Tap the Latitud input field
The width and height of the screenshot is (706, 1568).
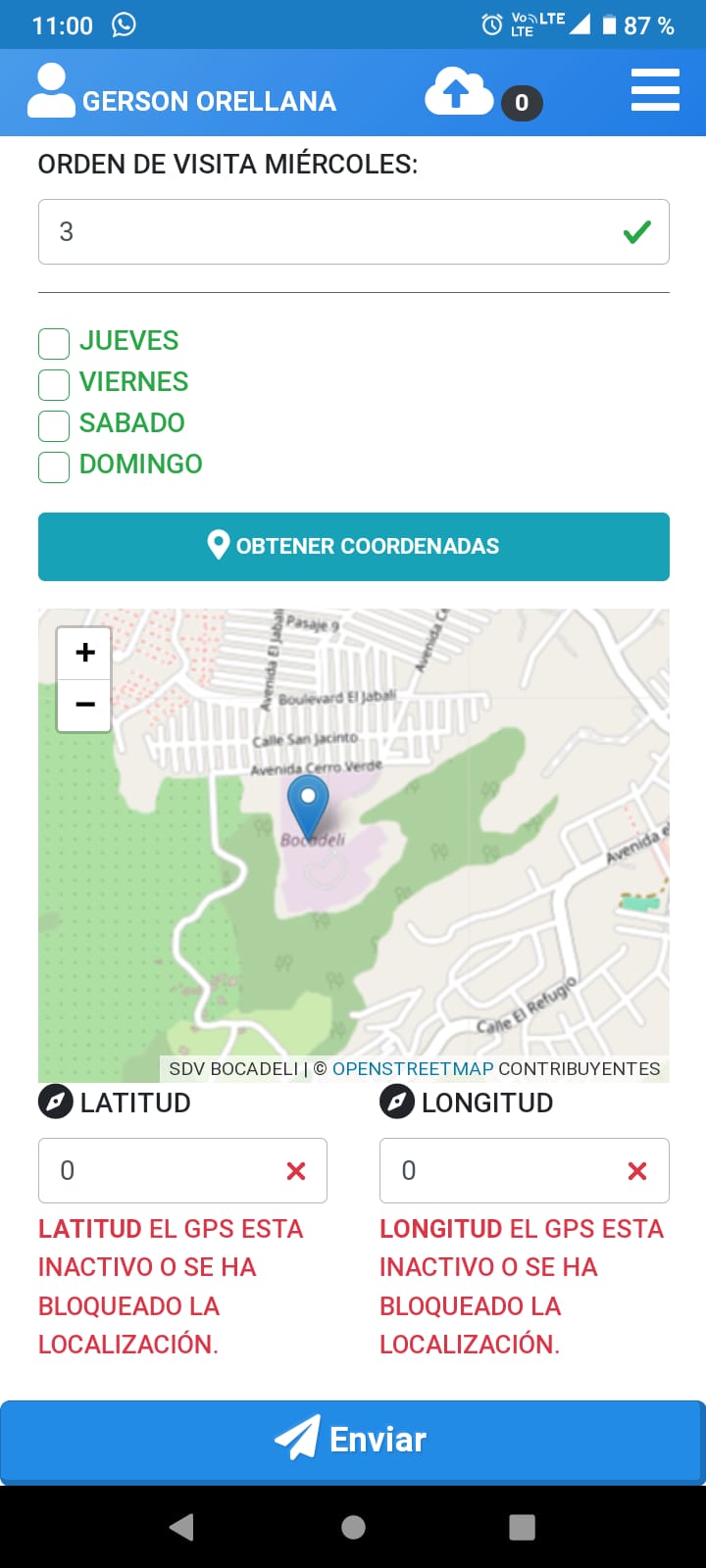click(x=182, y=1170)
